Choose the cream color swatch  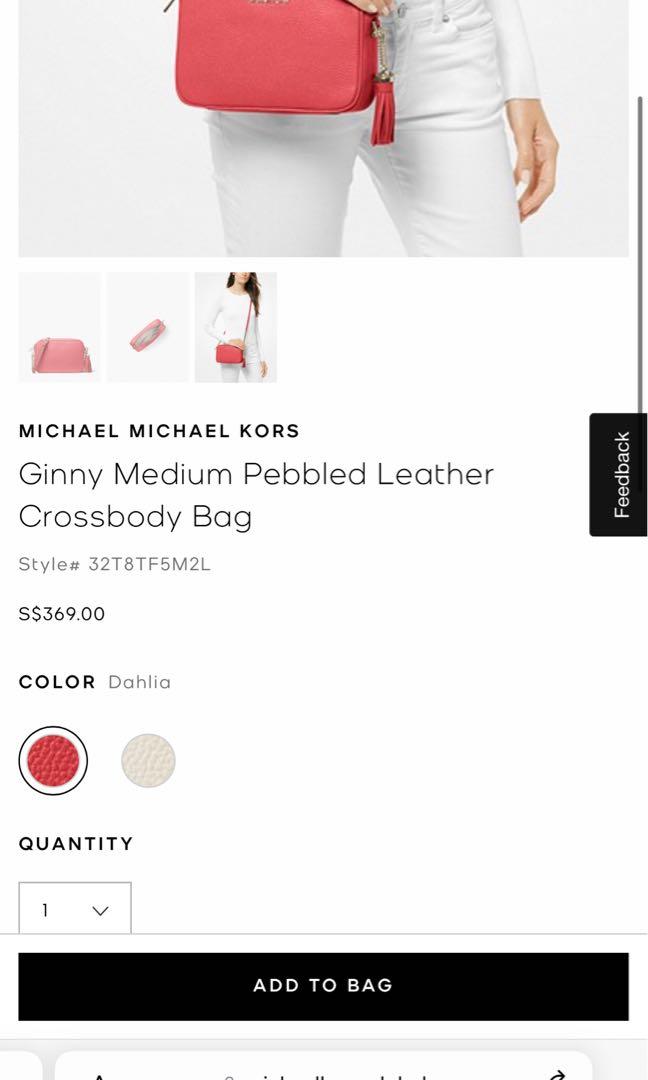pos(148,761)
